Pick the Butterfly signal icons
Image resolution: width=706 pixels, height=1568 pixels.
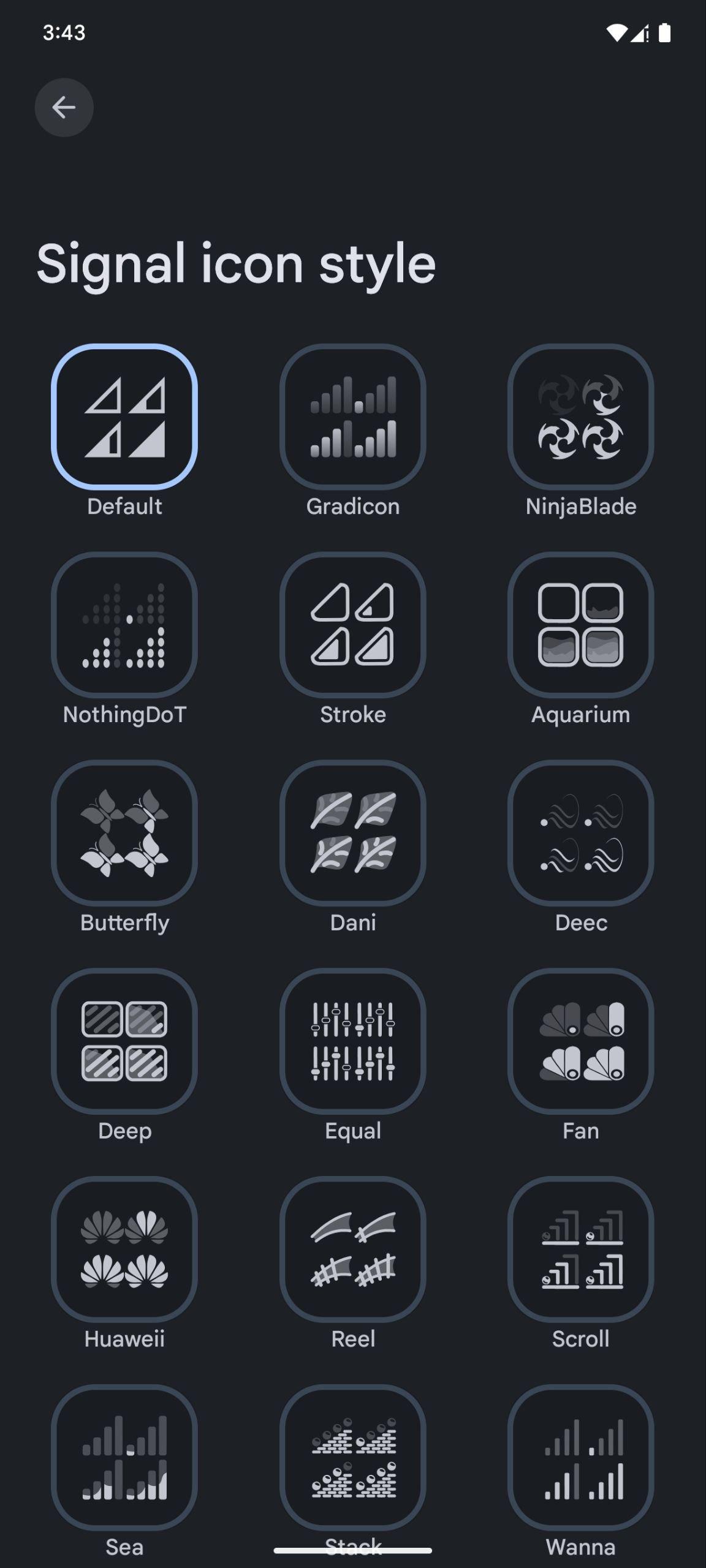(x=124, y=833)
